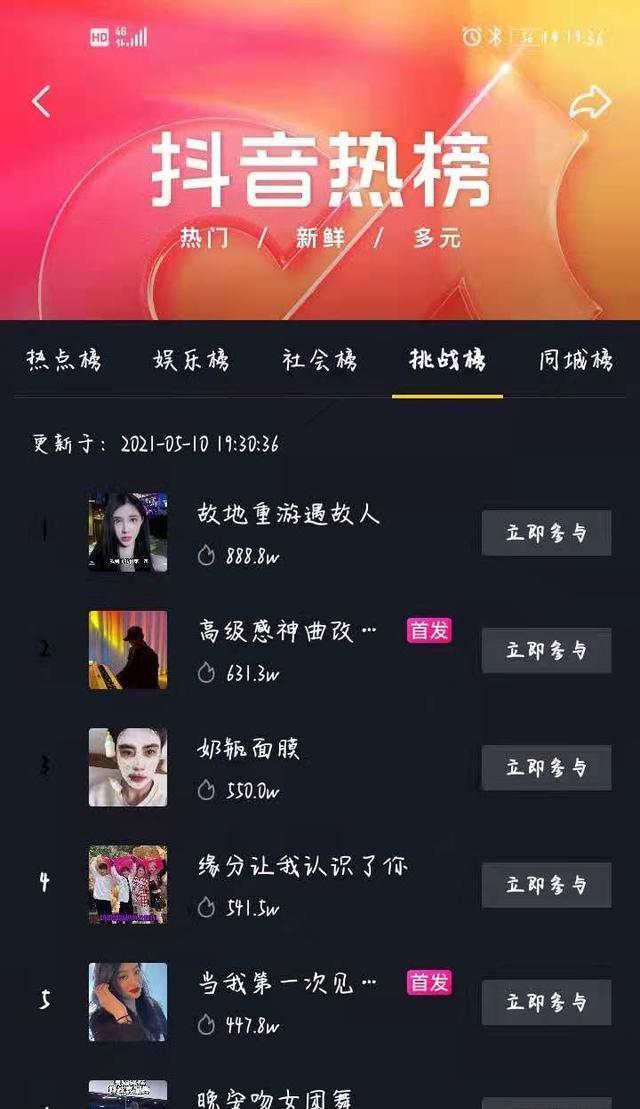Open the 社会榜 tab

tap(319, 360)
